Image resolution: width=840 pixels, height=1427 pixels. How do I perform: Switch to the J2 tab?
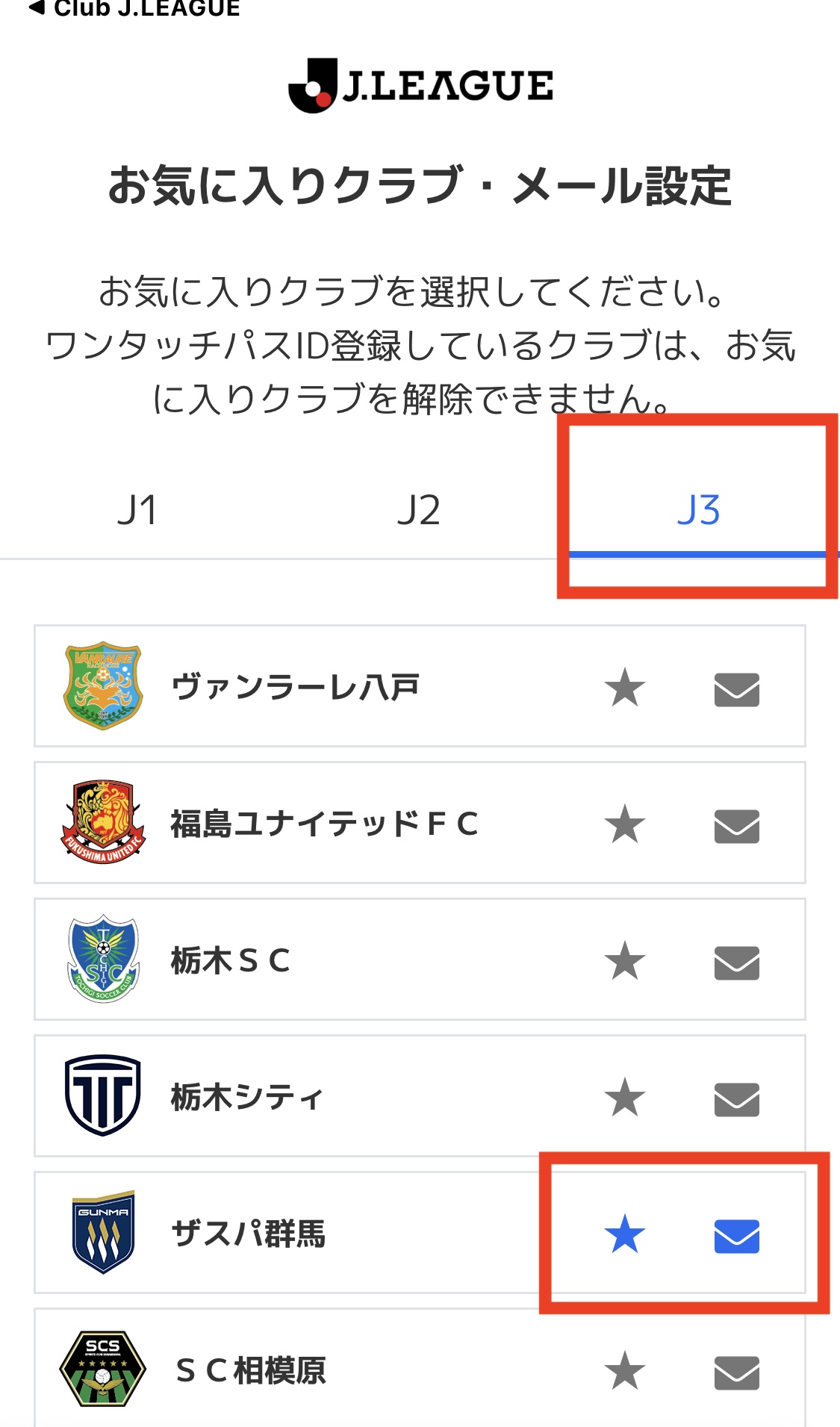pos(419,511)
